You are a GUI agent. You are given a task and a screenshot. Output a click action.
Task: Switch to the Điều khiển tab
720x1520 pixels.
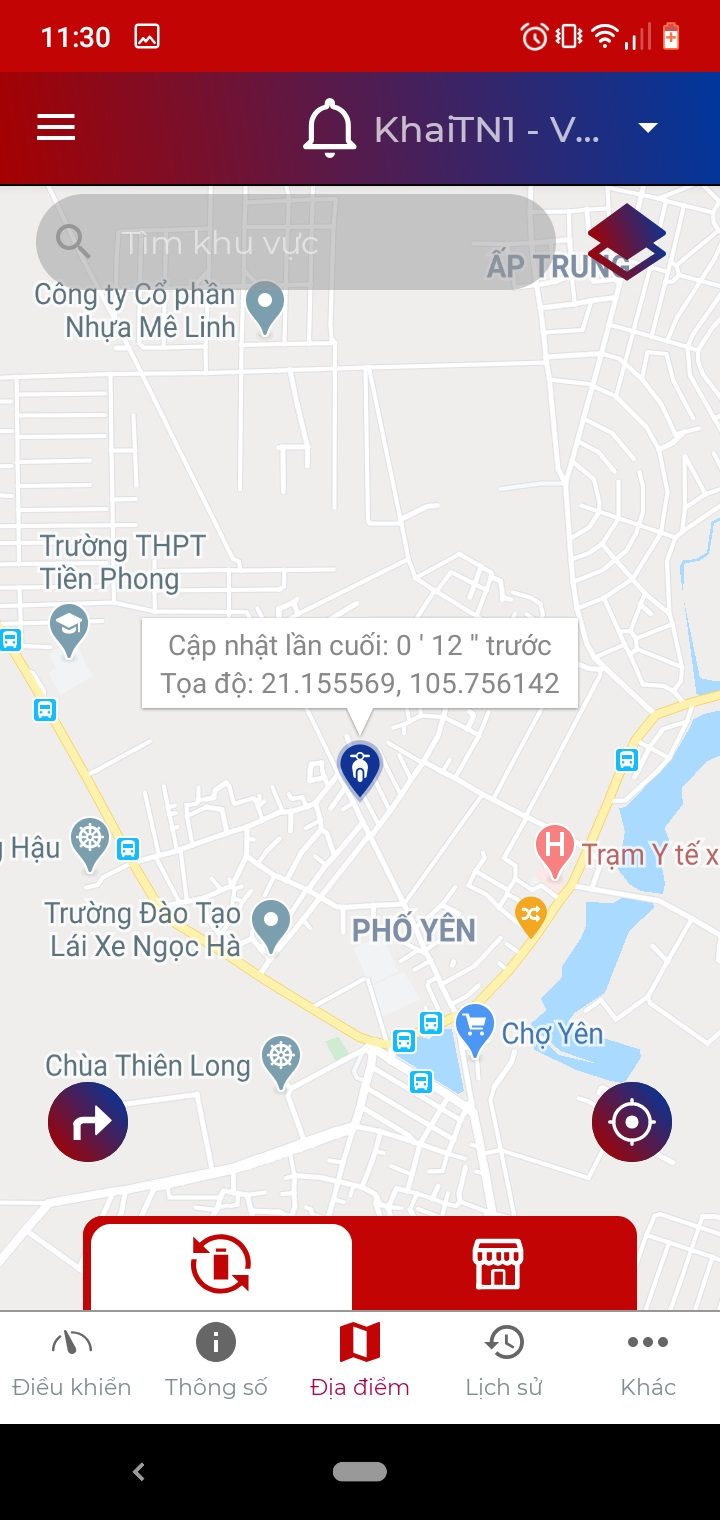coord(71,1360)
